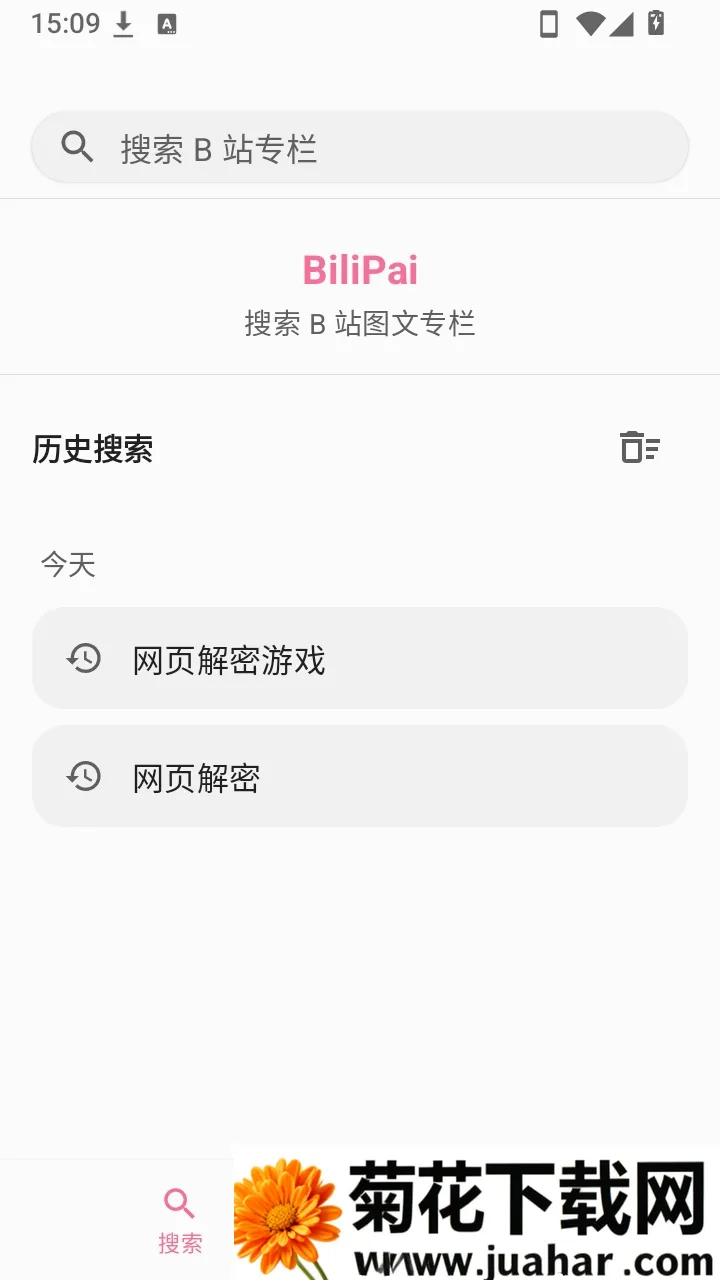The image size is (720, 1280).
Task: Open history search 网页解密
Action: [x=360, y=777]
